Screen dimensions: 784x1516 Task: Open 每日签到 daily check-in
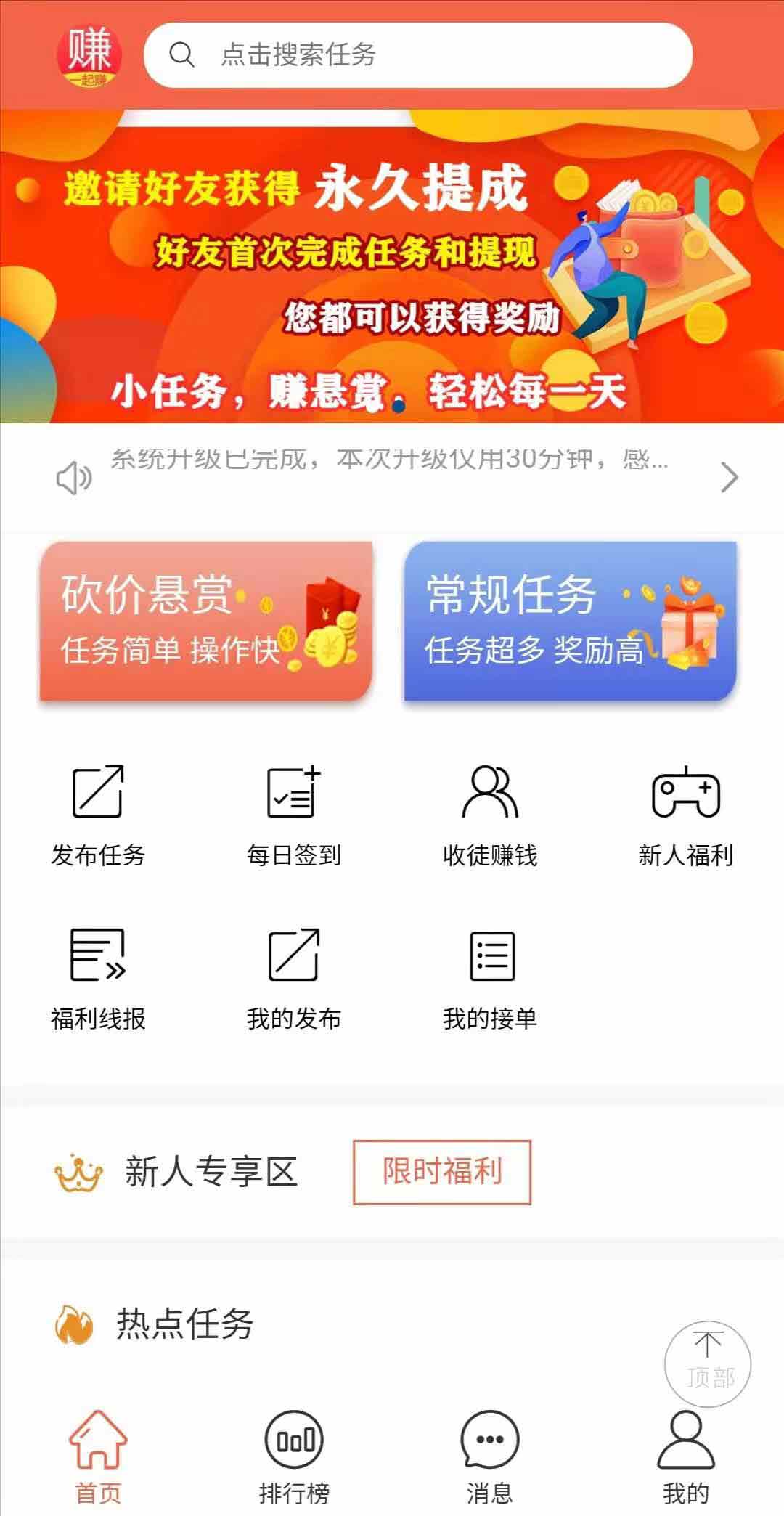(x=294, y=816)
